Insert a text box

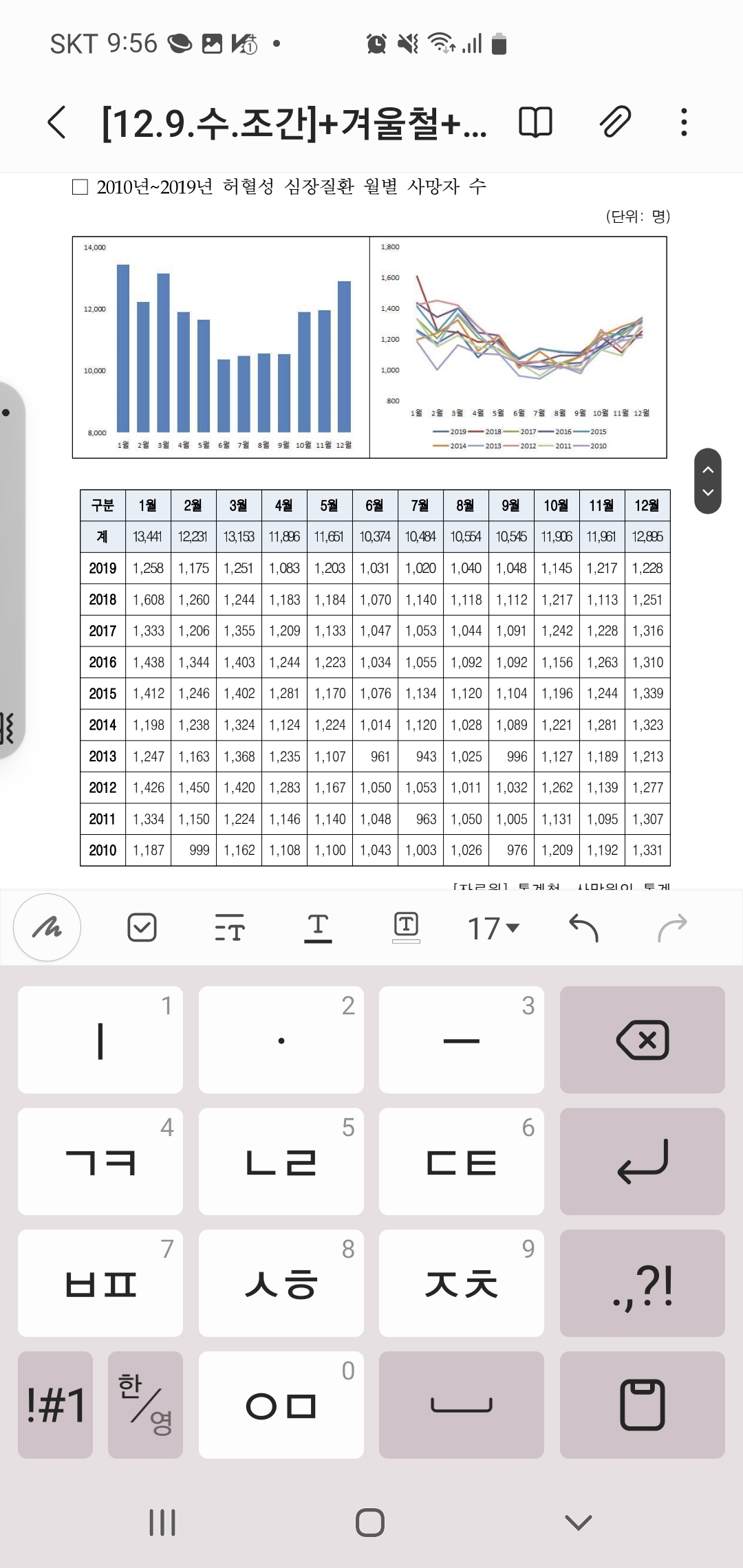[x=406, y=928]
